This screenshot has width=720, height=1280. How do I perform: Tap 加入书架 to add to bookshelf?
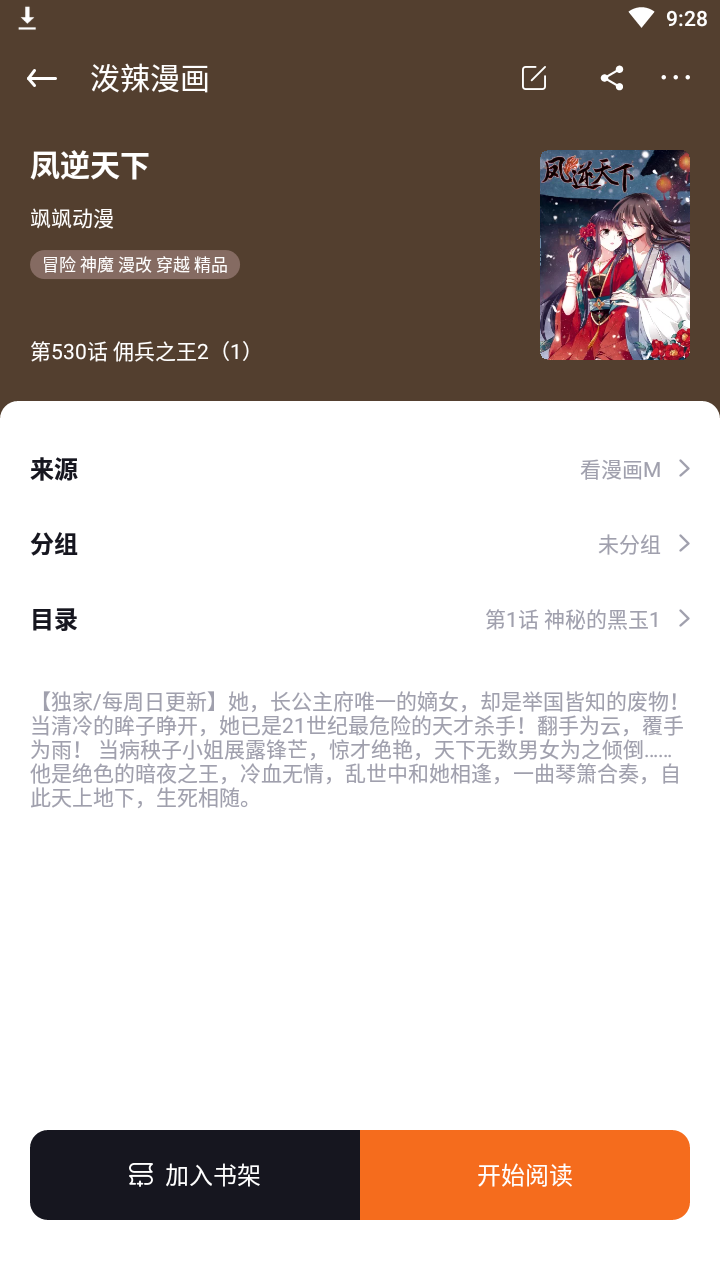coord(196,1175)
